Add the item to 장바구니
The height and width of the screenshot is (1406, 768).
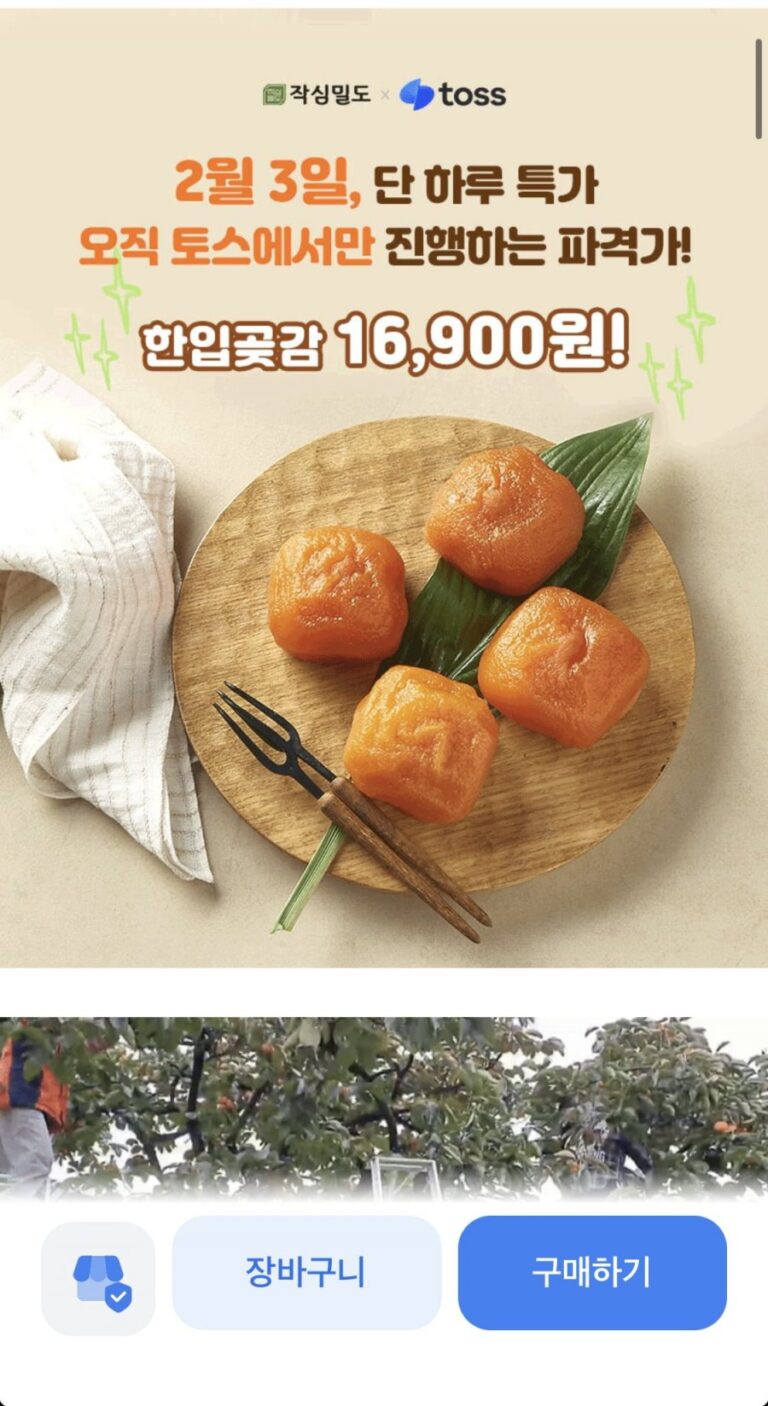point(306,1272)
